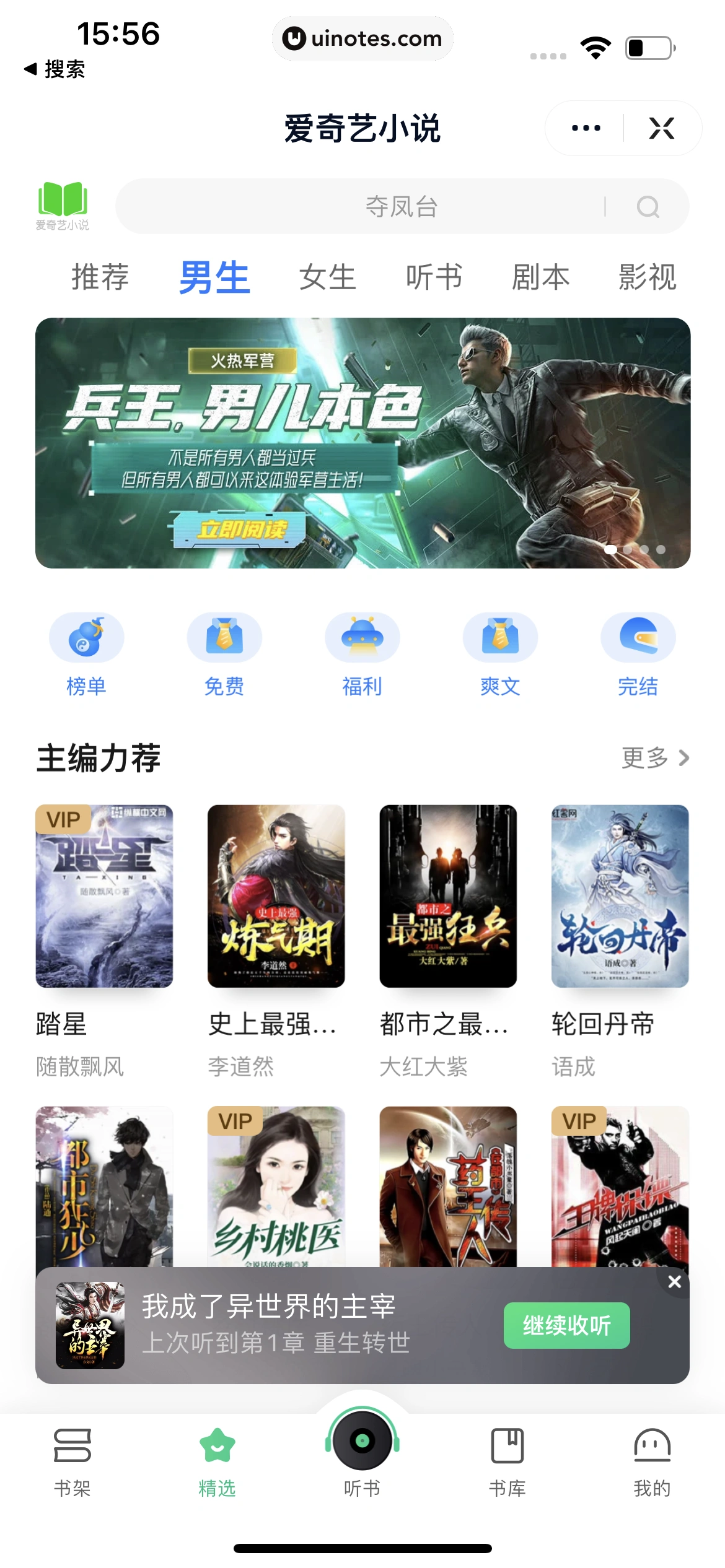Switch to the 剧本 tab

click(540, 277)
